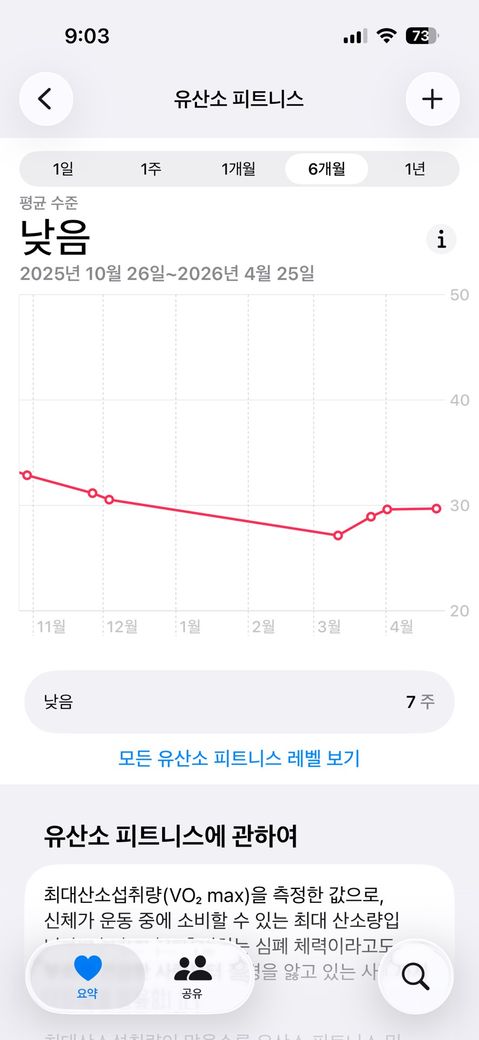Switch to the 공유 tab
Screen dimensions: 479x1040
[x=193, y=976]
